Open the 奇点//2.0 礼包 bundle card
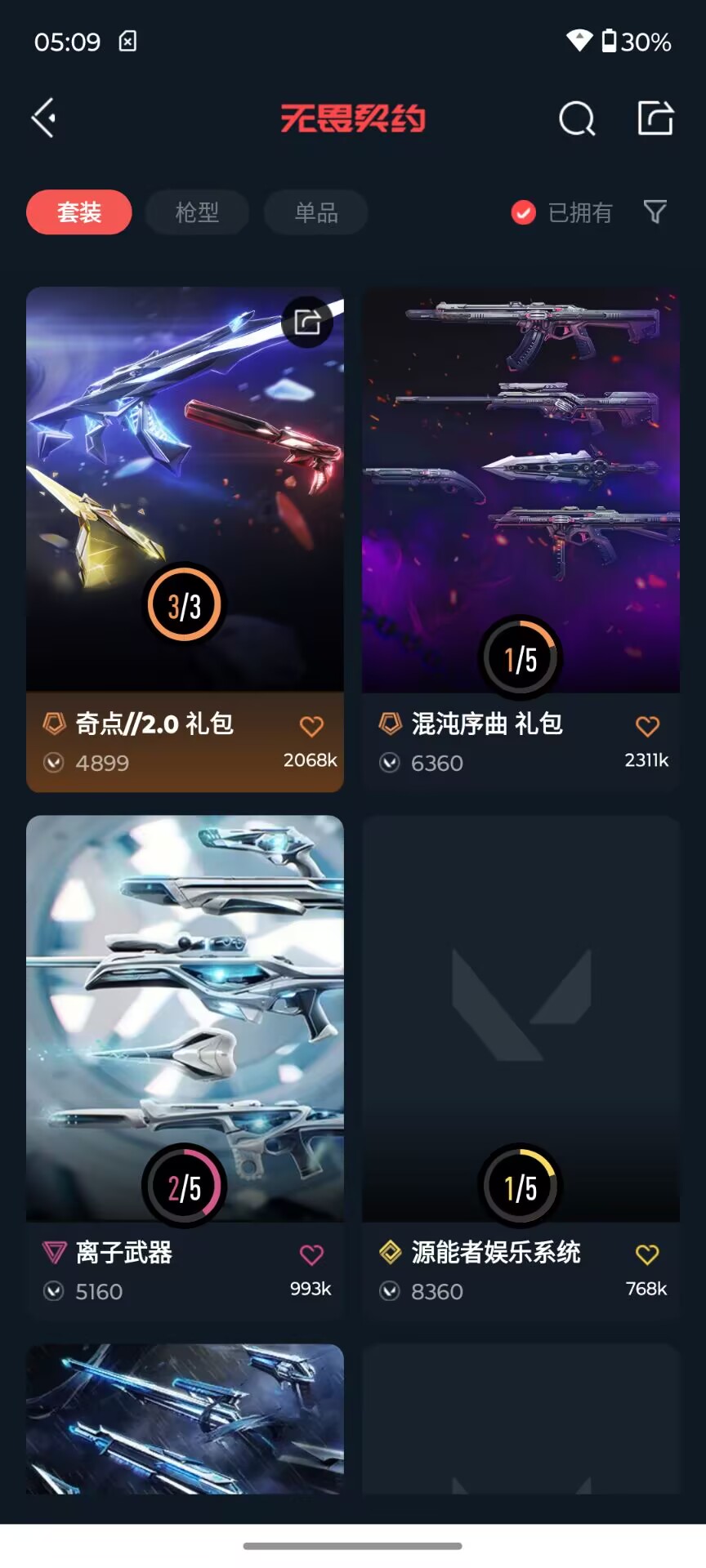Screen dimensions: 706x1568 point(185,490)
